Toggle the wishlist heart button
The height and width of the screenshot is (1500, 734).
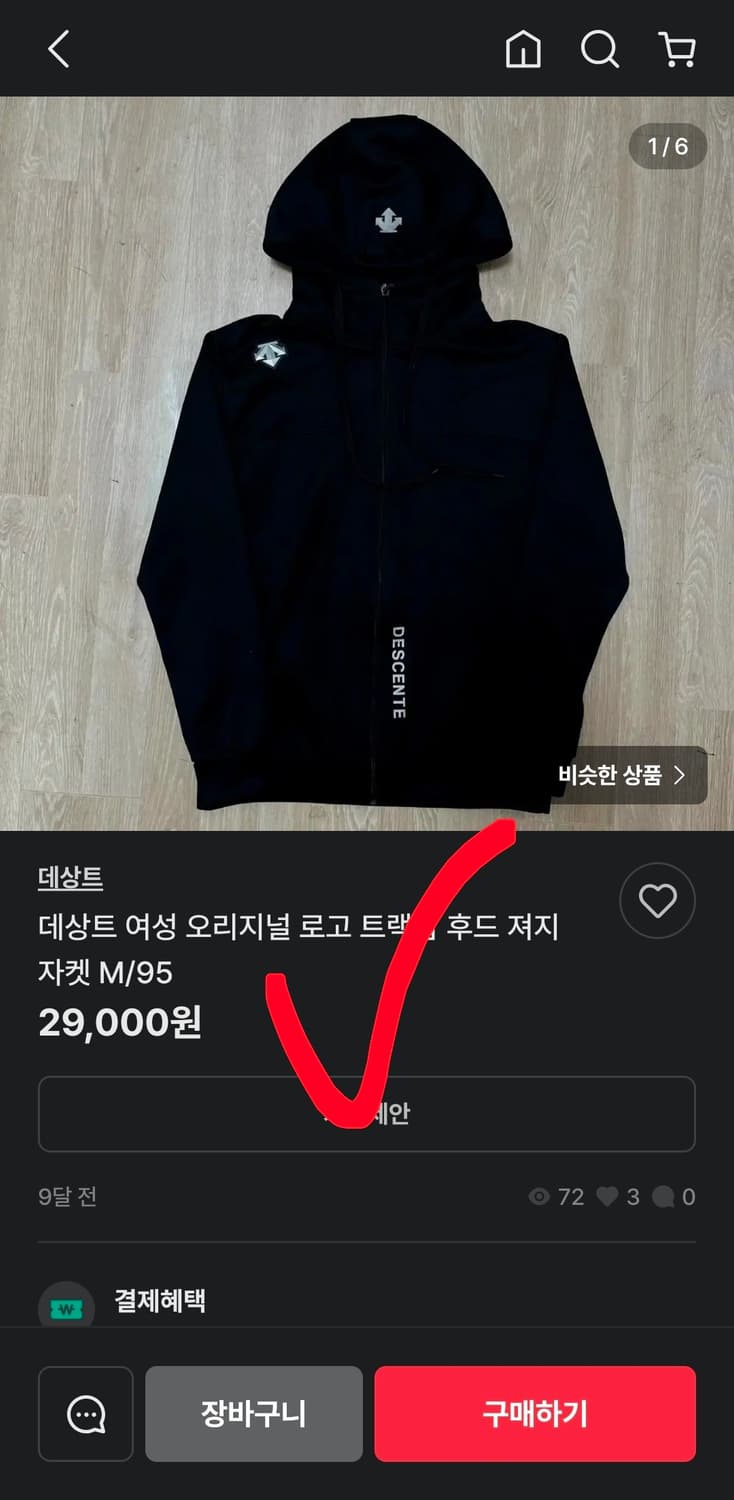(657, 901)
